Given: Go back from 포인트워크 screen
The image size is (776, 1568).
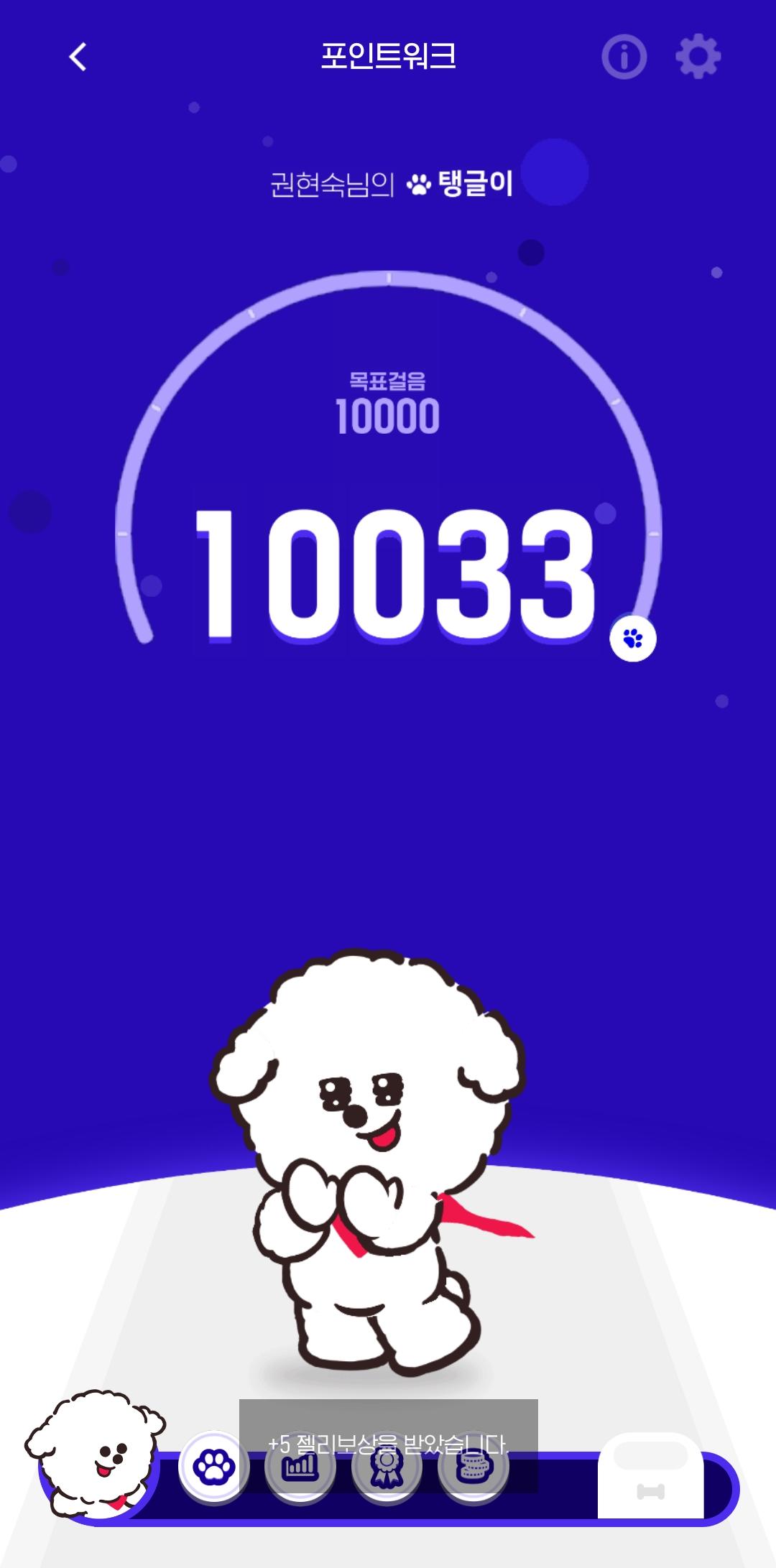Looking at the screenshot, I should click(x=78, y=57).
